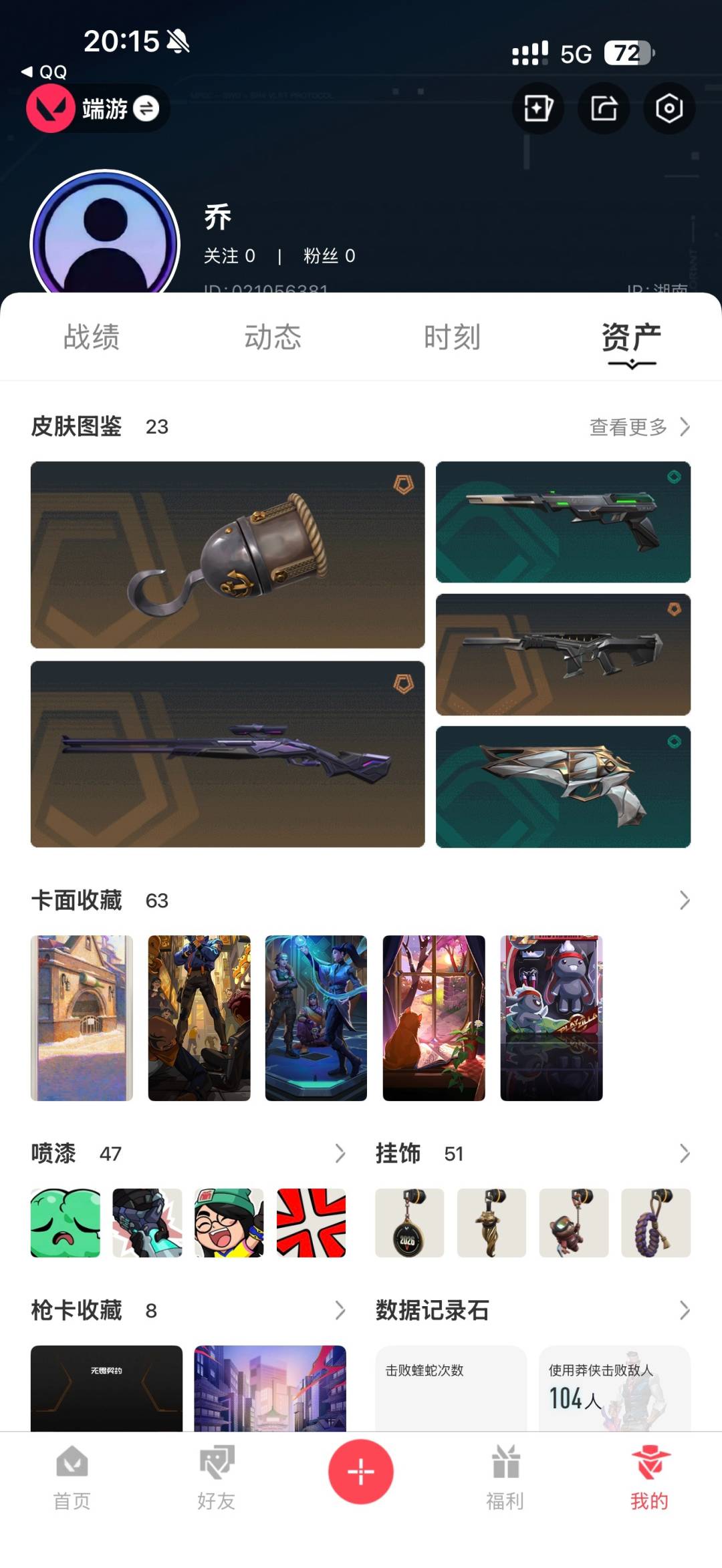Switch to the 动态 tab

[272, 337]
